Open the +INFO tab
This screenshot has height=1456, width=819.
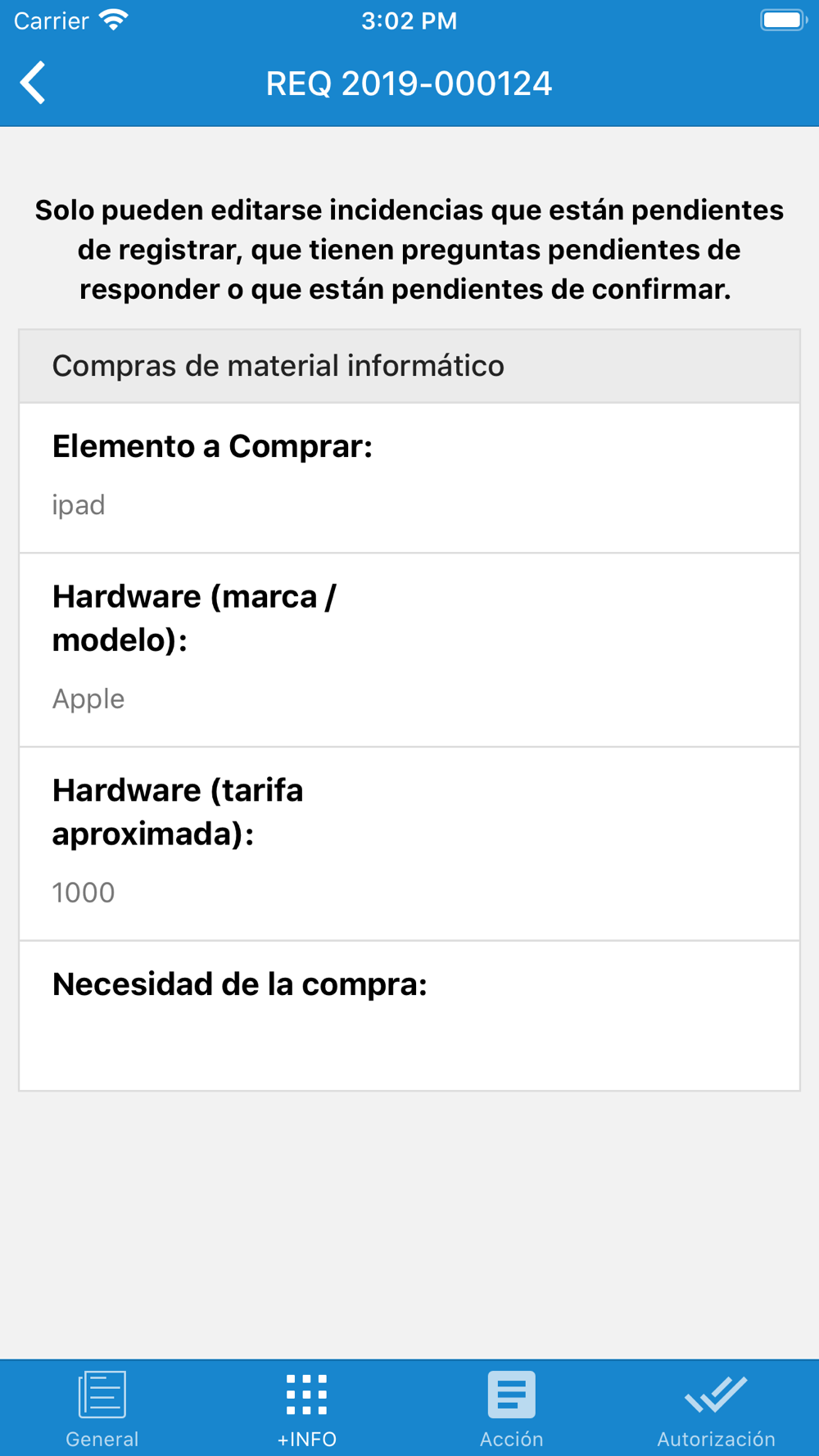pyautogui.click(x=306, y=1409)
